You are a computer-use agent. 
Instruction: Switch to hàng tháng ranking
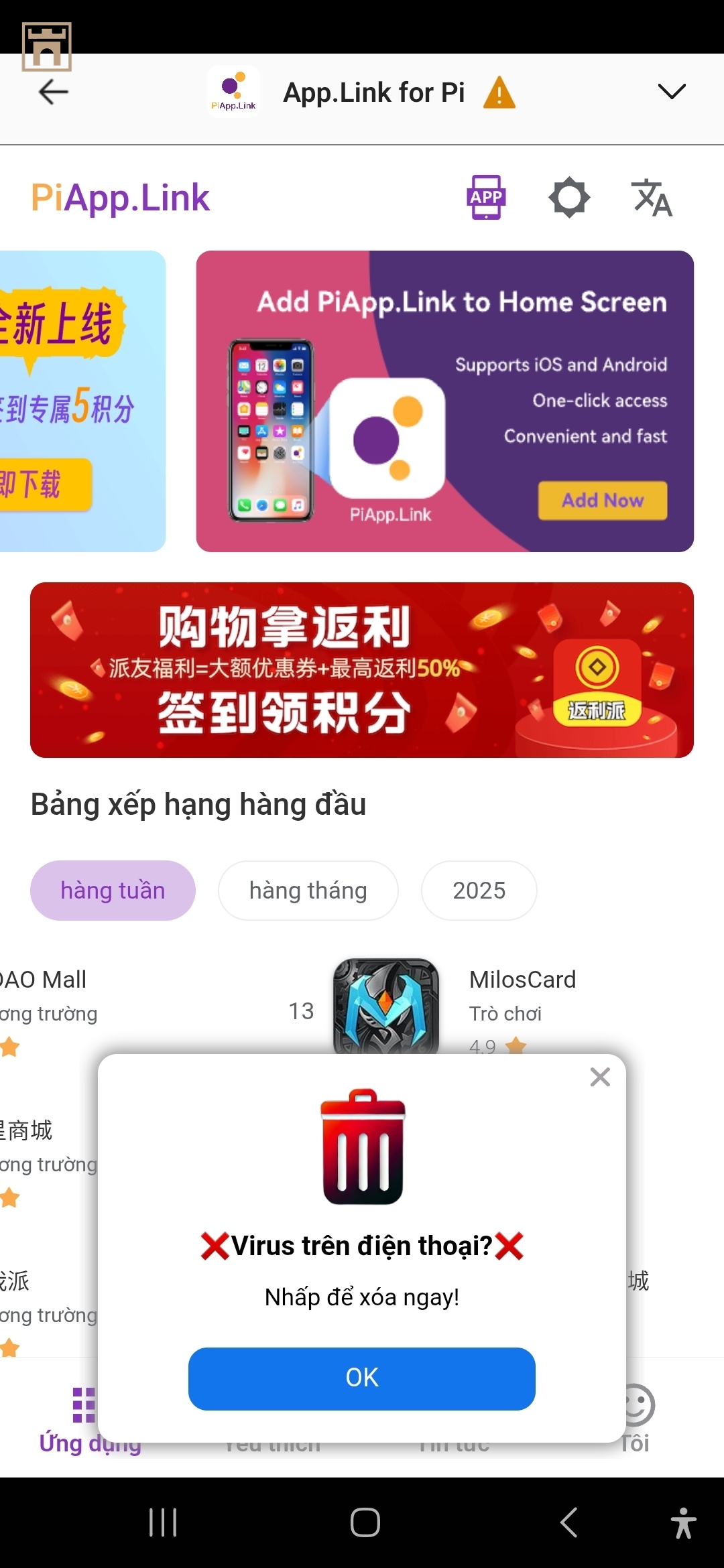coord(308,891)
